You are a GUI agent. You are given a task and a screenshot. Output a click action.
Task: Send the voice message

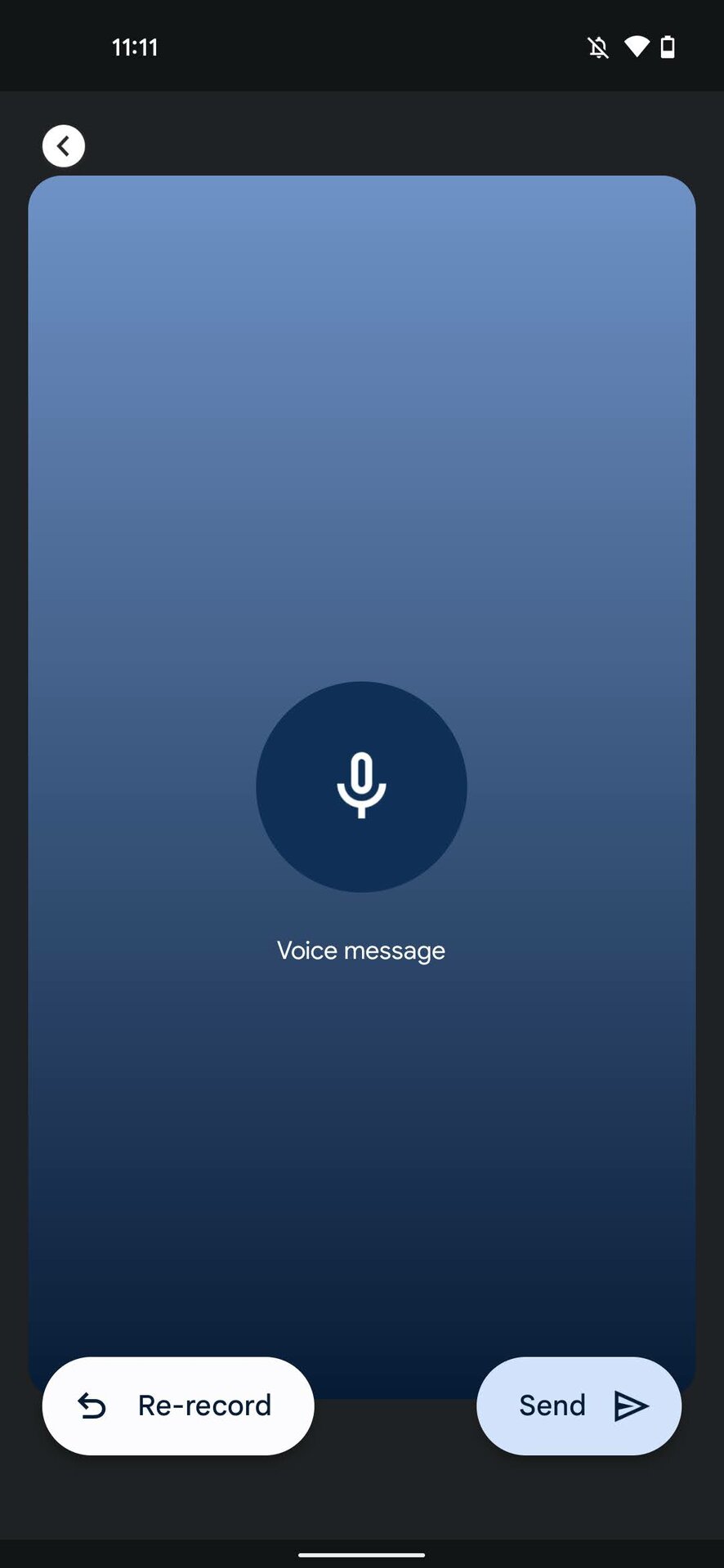click(579, 1405)
